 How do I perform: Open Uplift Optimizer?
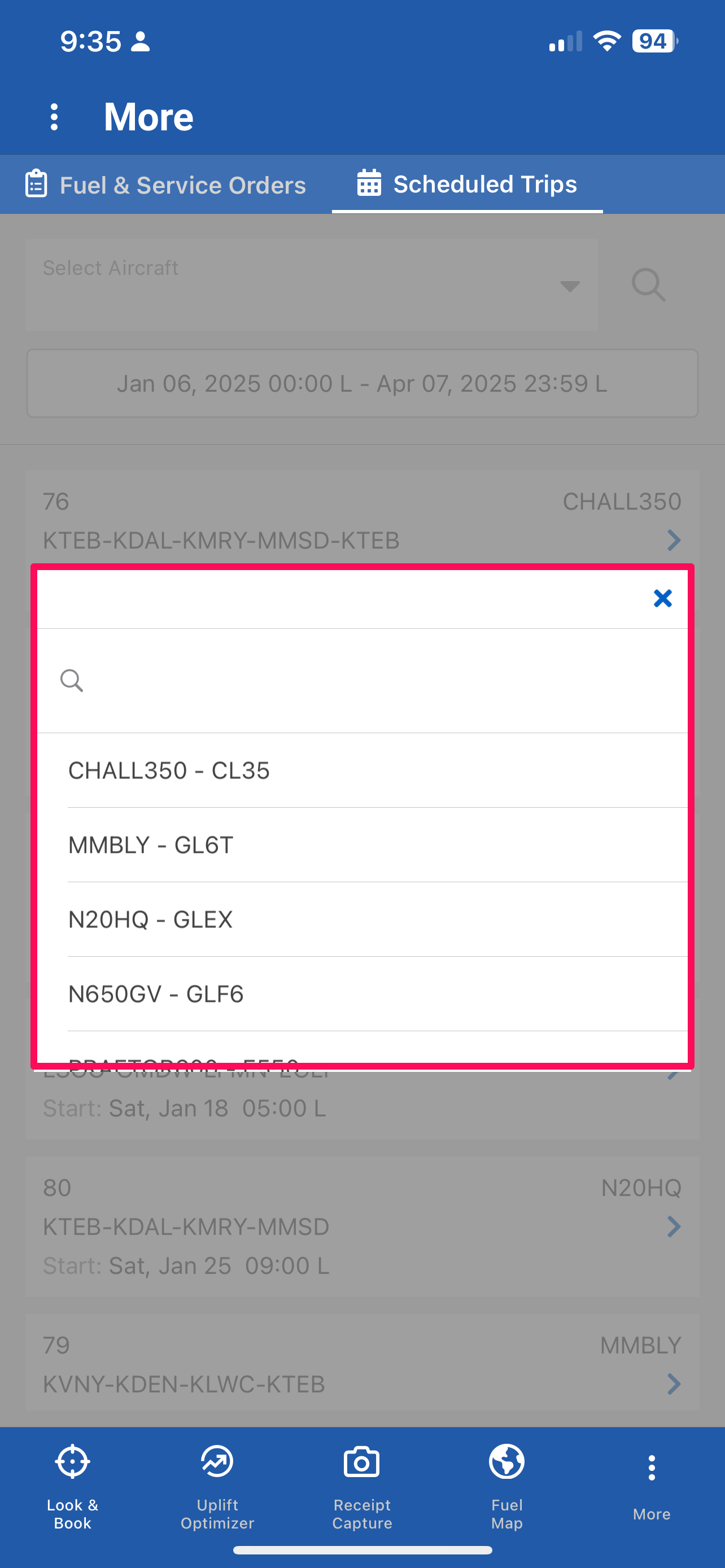(x=217, y=1486)
